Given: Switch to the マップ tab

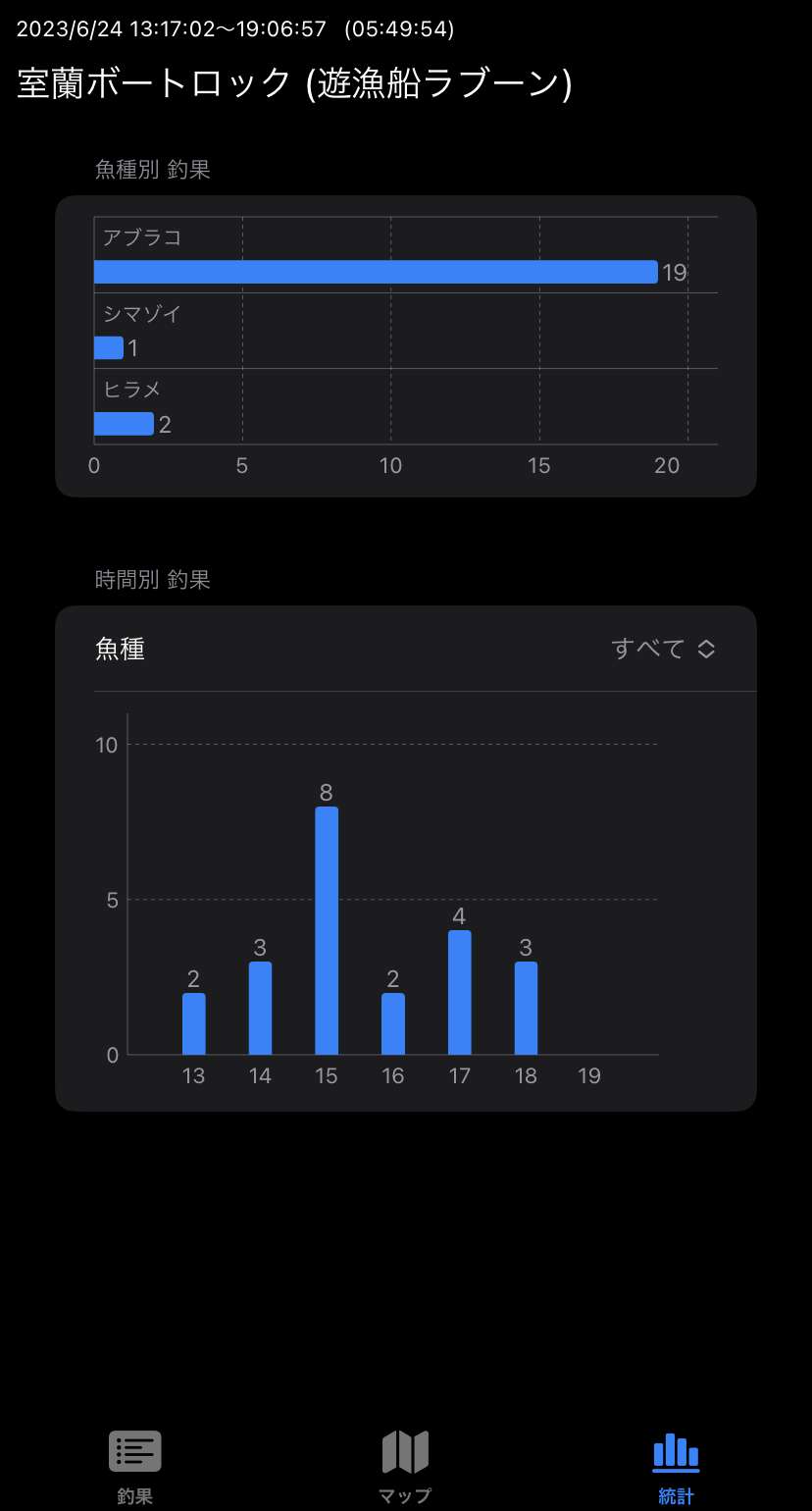Looking at the screenshot, I should click(405, 1466).
